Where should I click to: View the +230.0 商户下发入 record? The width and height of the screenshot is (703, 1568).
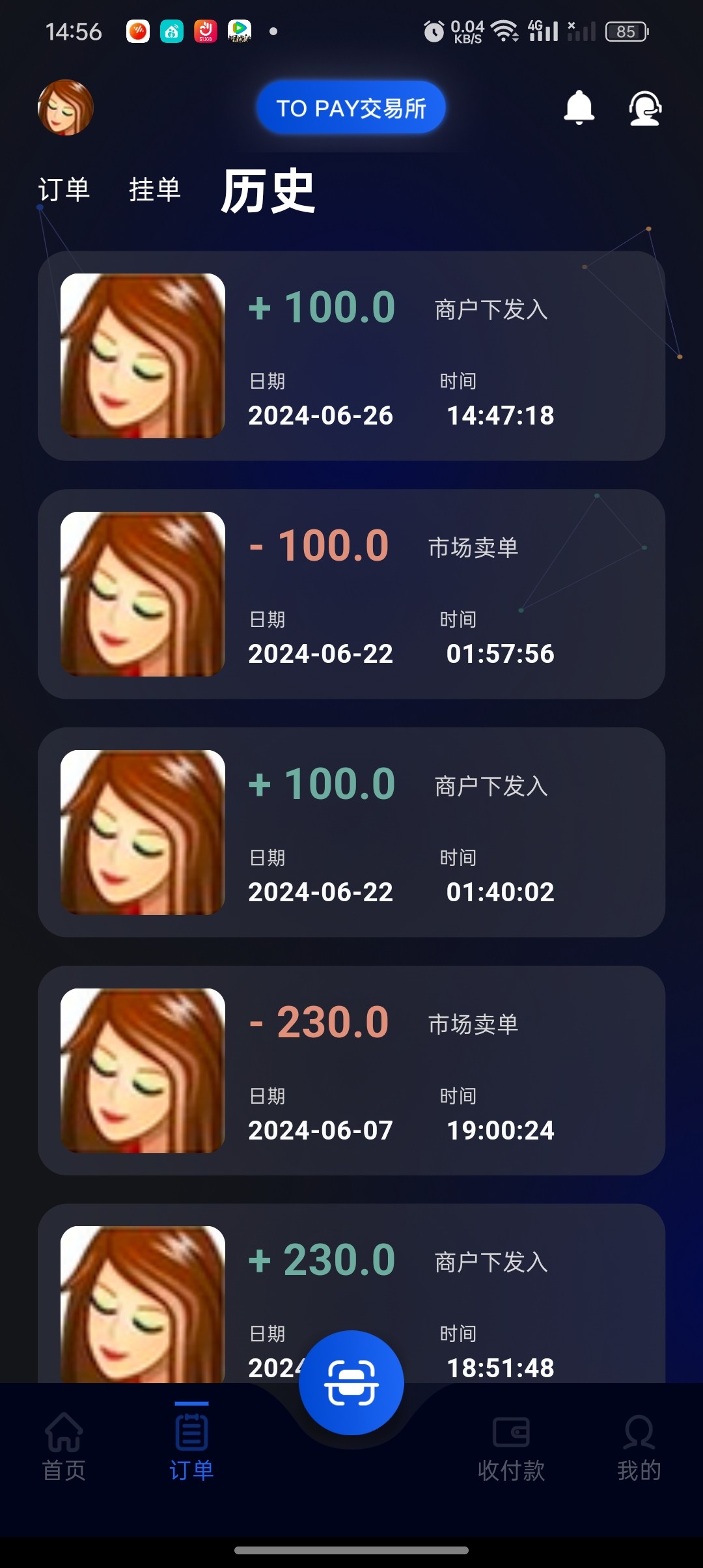(351, 1276)
